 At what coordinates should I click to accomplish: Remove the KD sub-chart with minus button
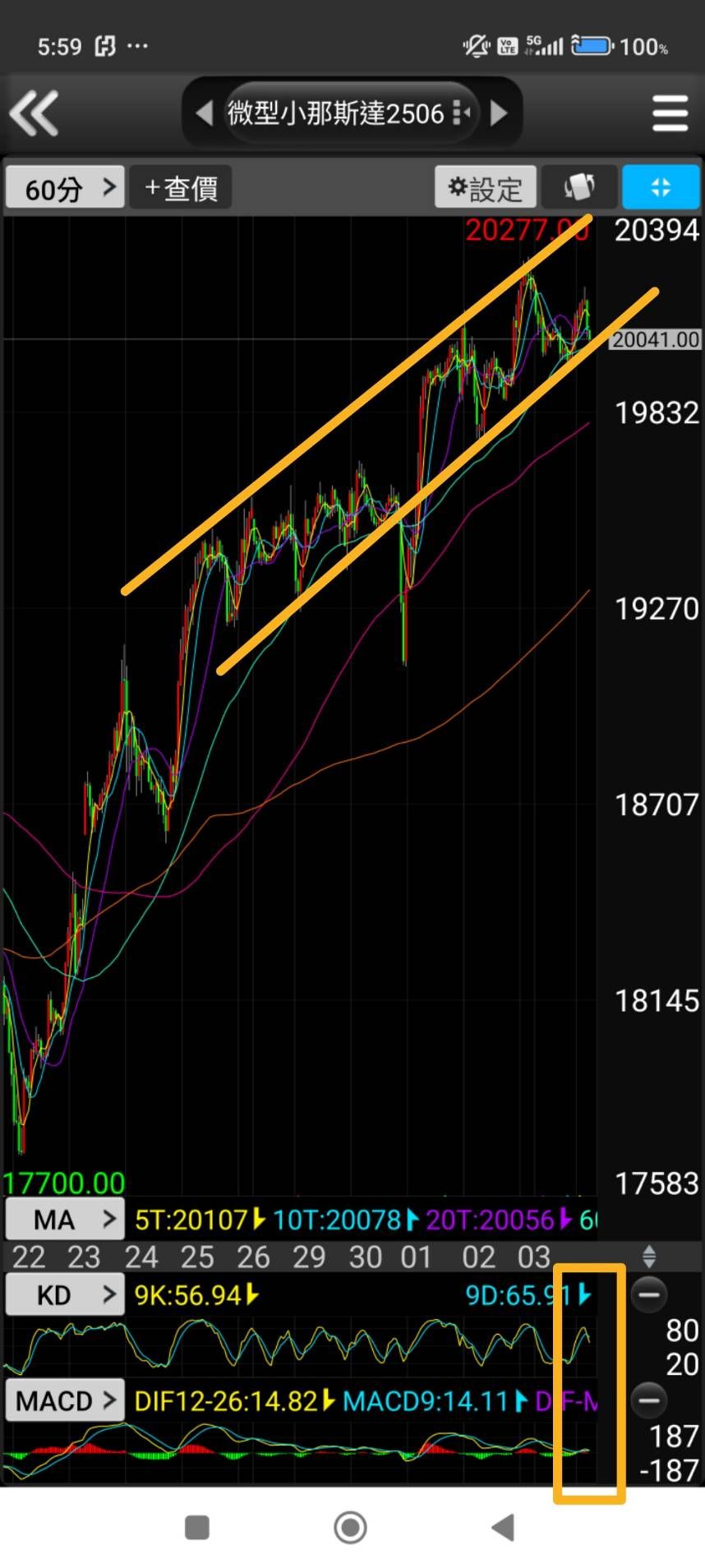tap(648, 1295)
